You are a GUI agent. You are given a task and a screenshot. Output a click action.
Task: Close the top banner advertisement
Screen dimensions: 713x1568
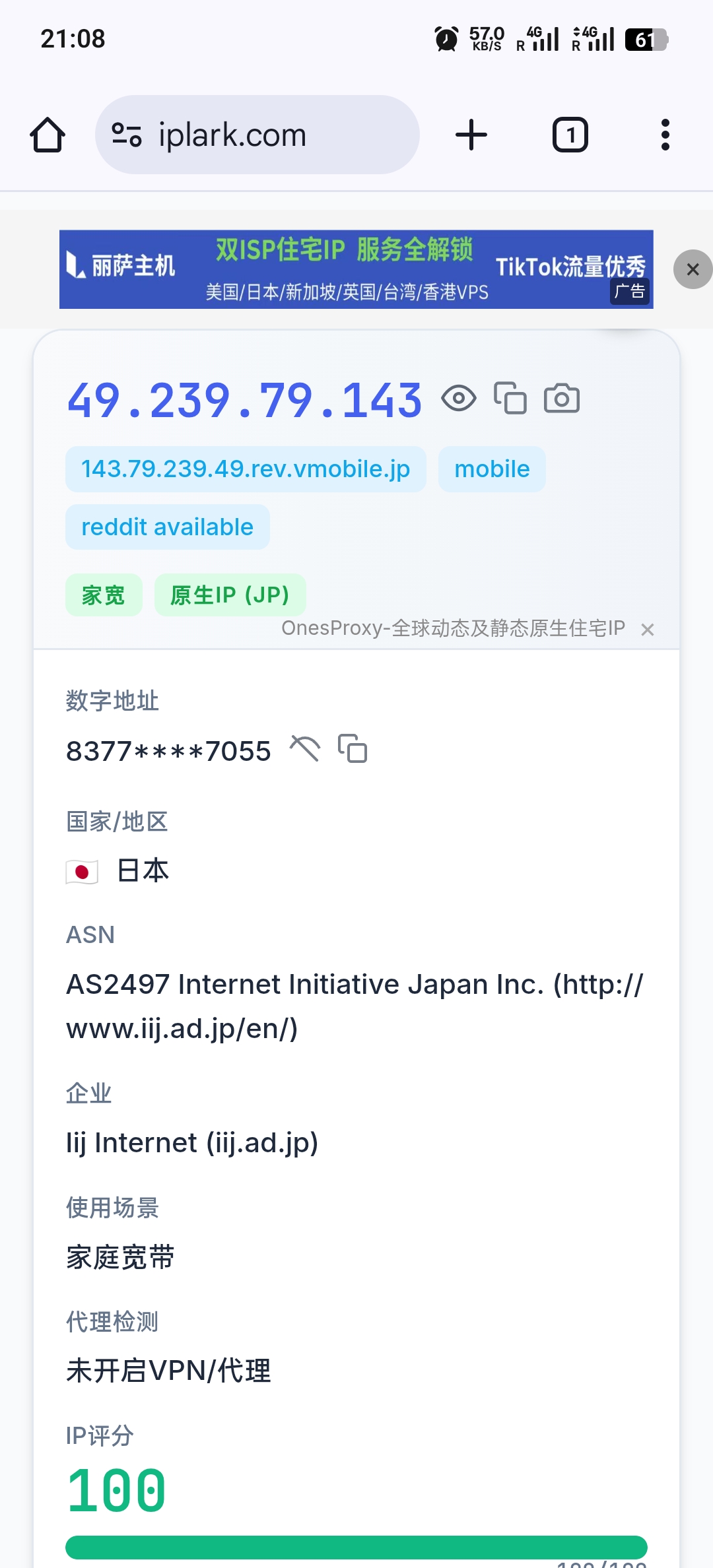coord(693,269)
